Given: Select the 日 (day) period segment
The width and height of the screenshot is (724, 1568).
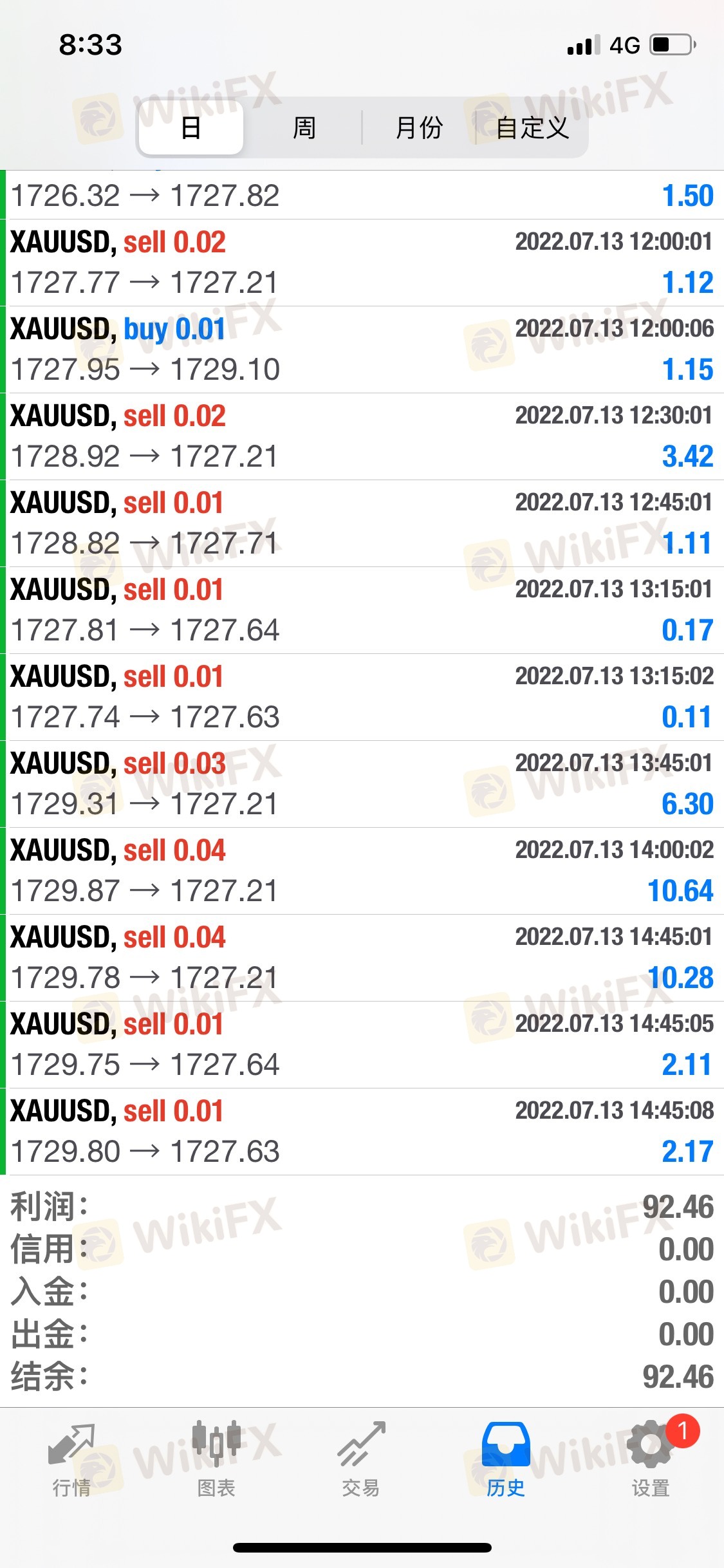Looking at the screenshot, I should [191, 127].
